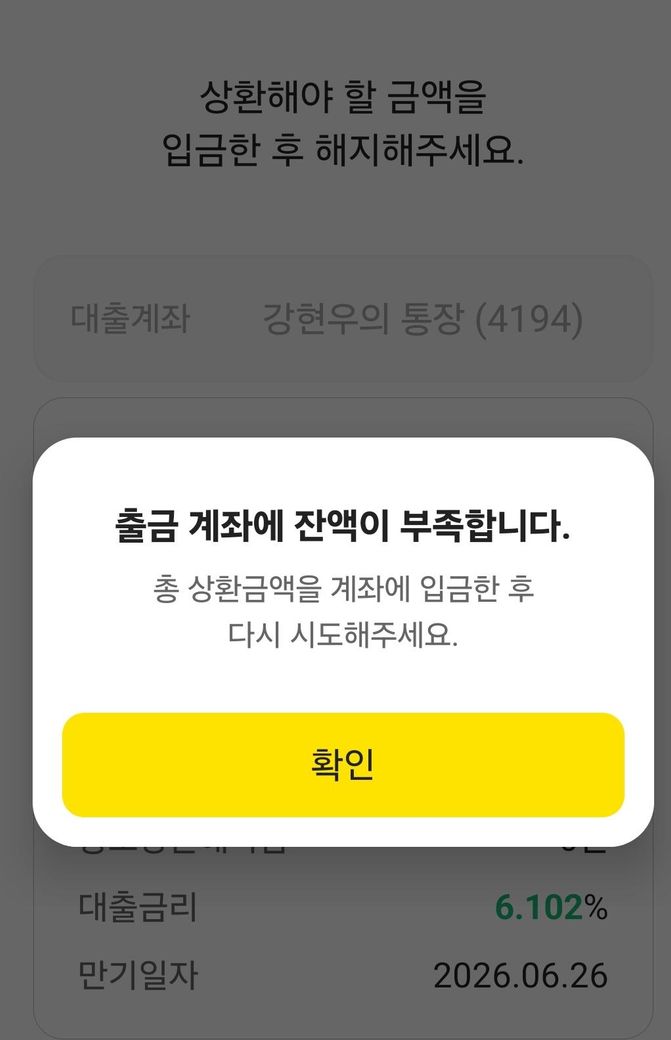The height and width of the screenshot is (1040, 671).
Task: Confirm the insufficient balance dialog with 확인
Action: point(343,764)
